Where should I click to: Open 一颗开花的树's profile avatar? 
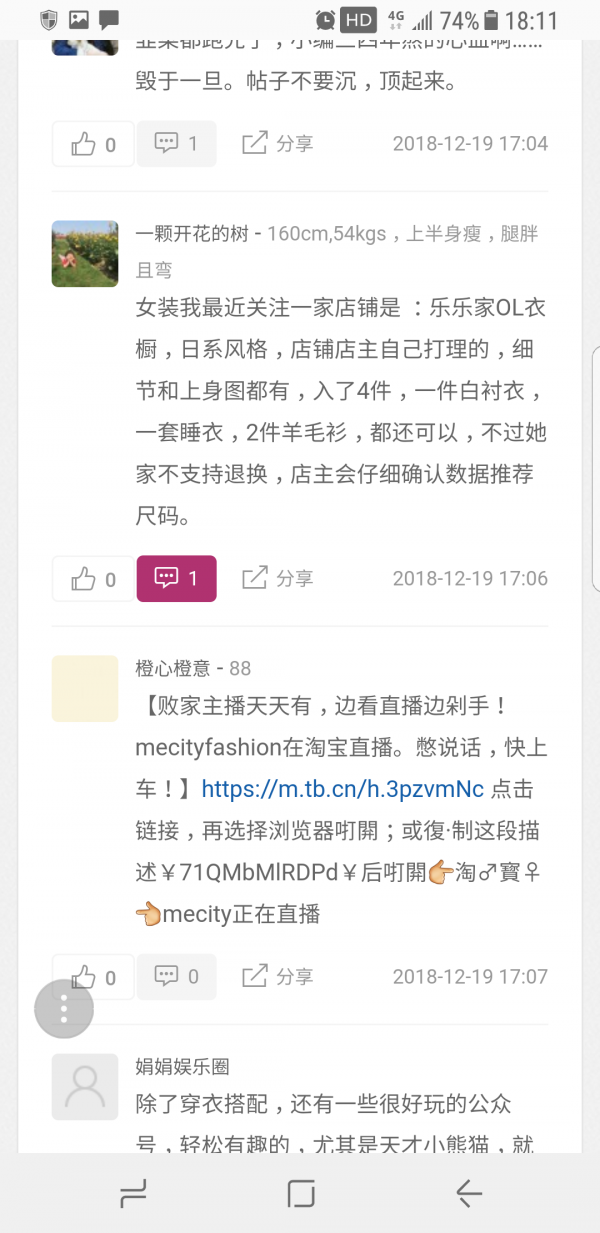(x=85, y=254)
